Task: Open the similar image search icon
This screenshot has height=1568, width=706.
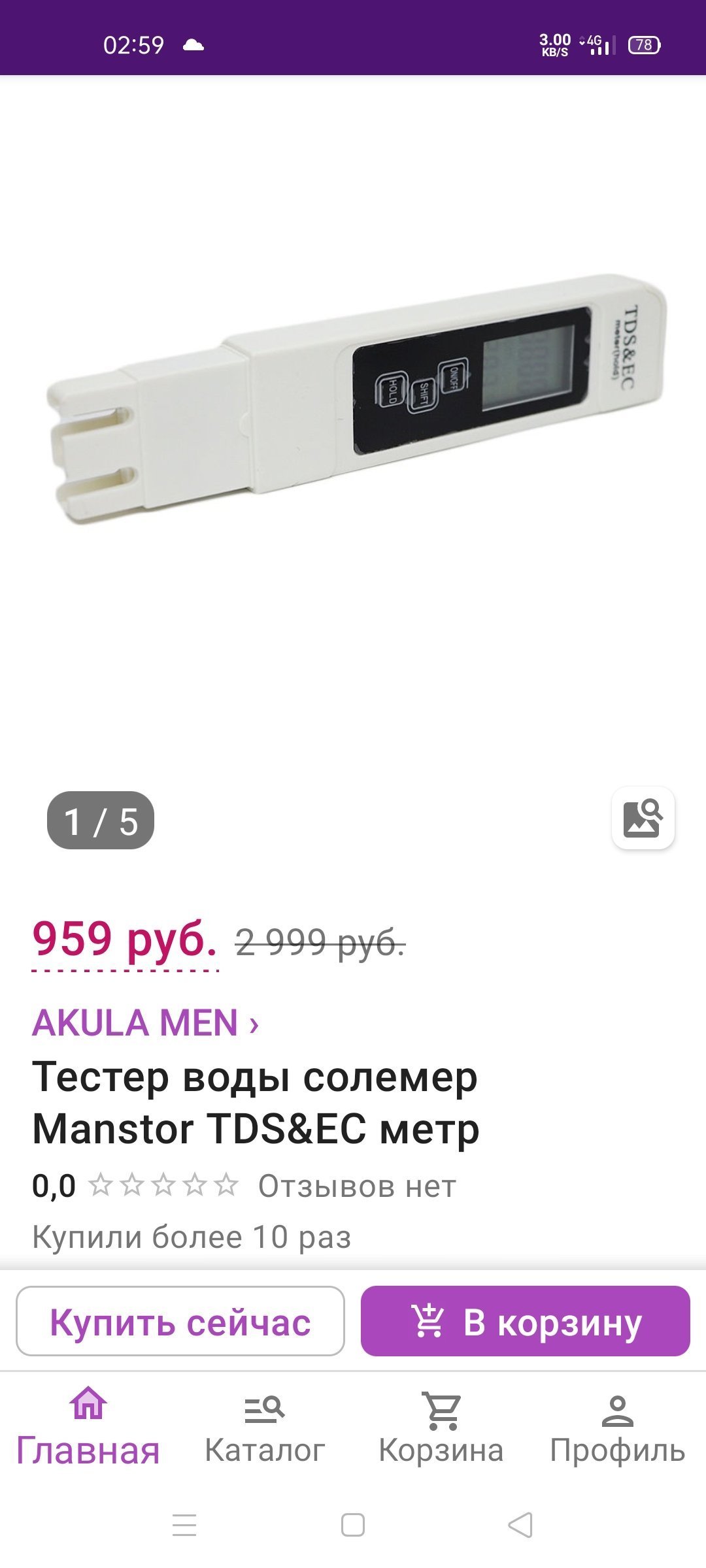Action: click(643, 818)
